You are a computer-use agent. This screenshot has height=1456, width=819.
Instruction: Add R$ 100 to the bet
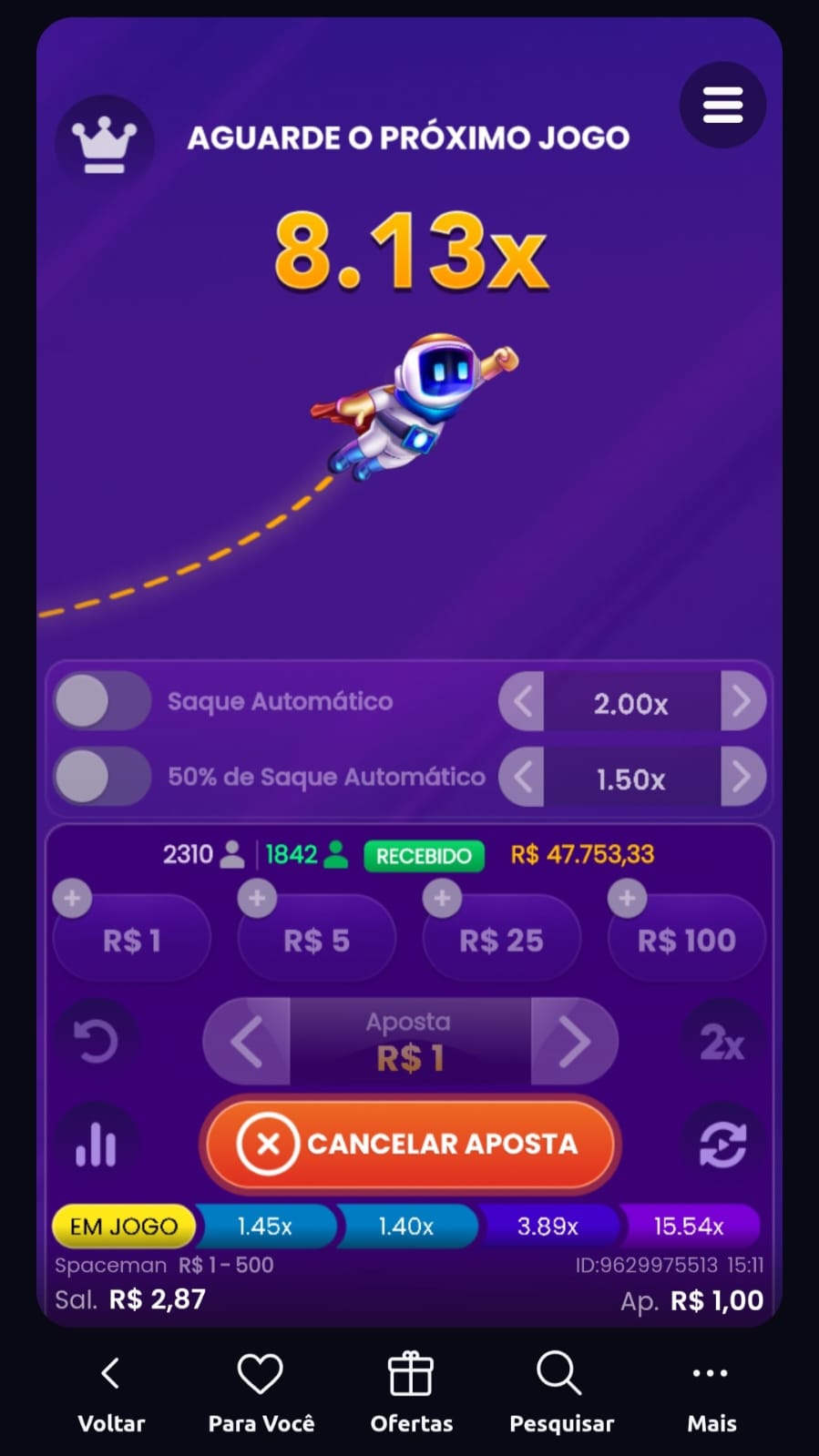click(x=686, y=939)
